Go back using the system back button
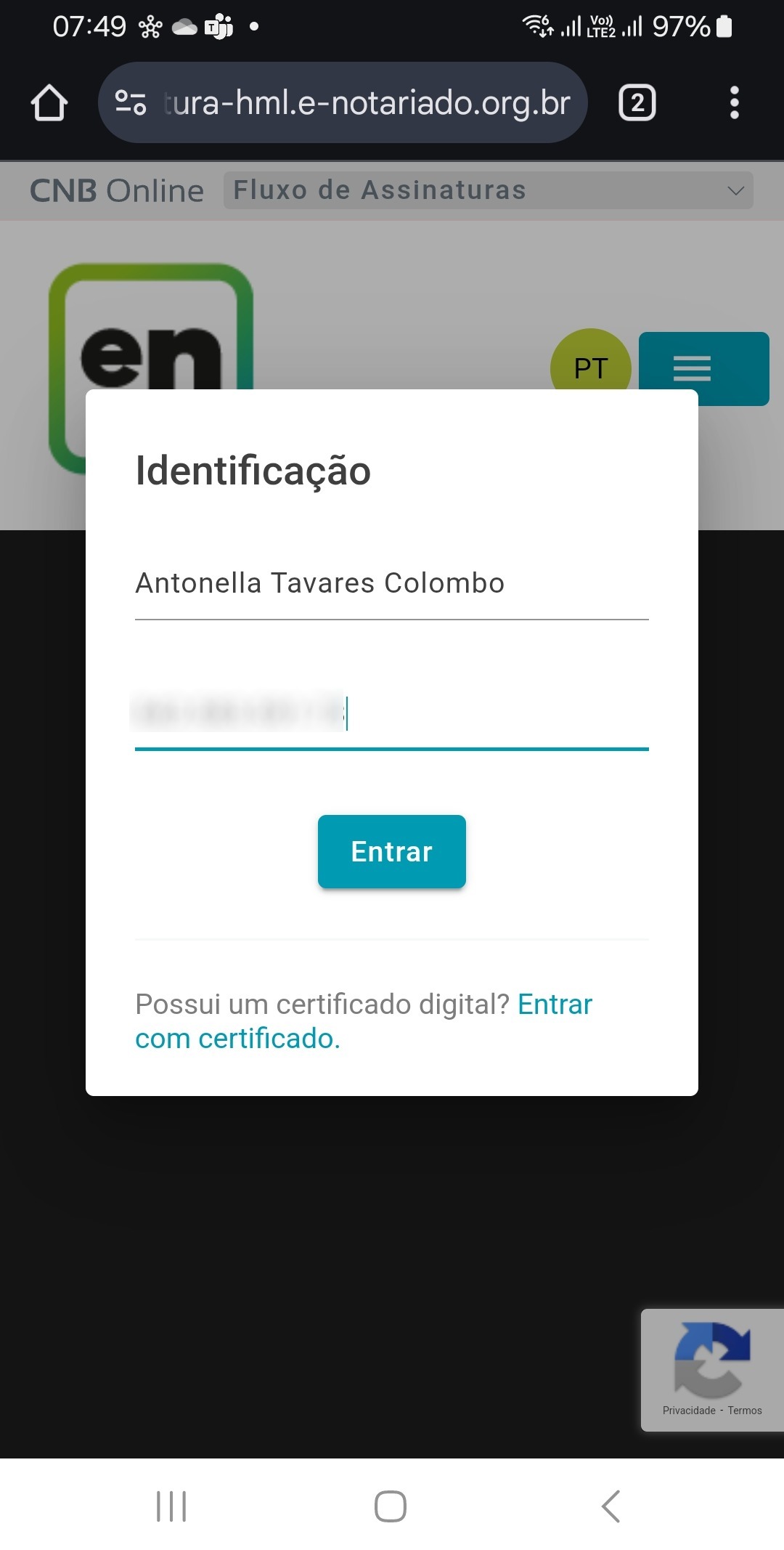This screenshot has width=784, height=1550. (x=611, y=1506)
